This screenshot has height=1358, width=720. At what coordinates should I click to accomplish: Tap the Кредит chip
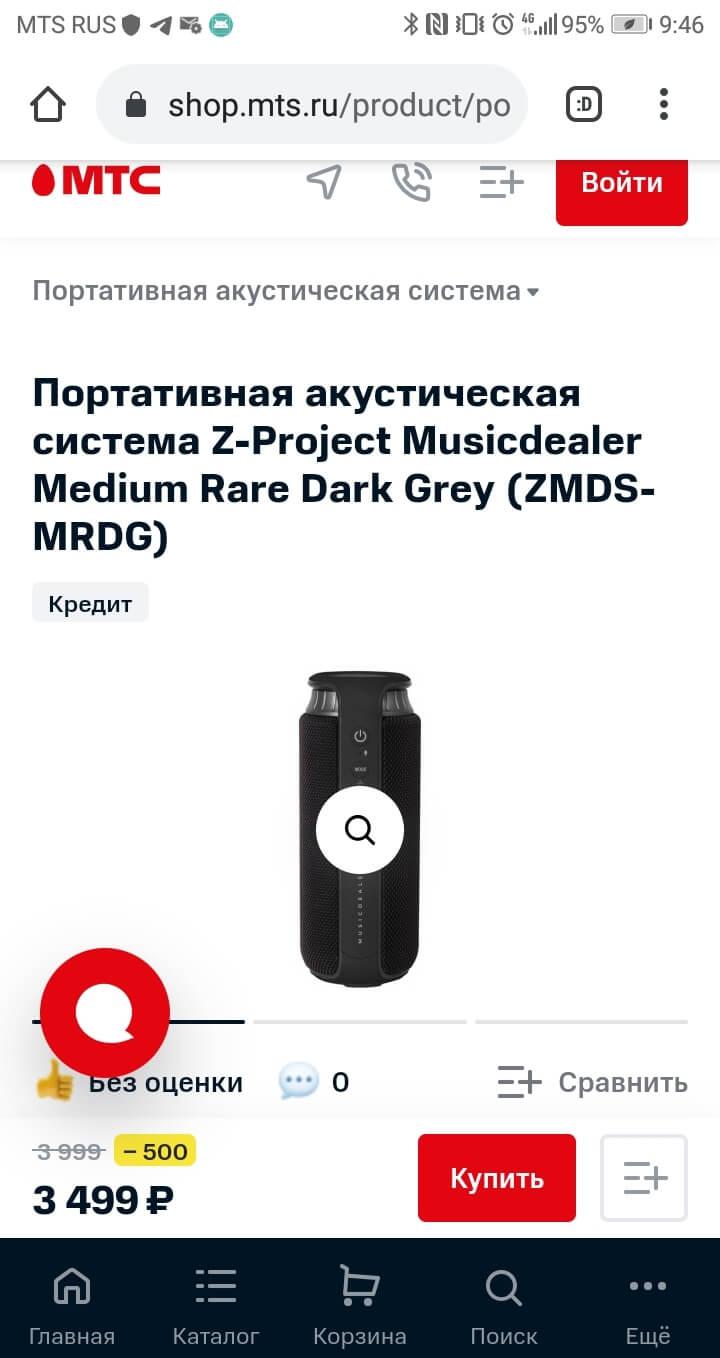(x=90, y=603)
